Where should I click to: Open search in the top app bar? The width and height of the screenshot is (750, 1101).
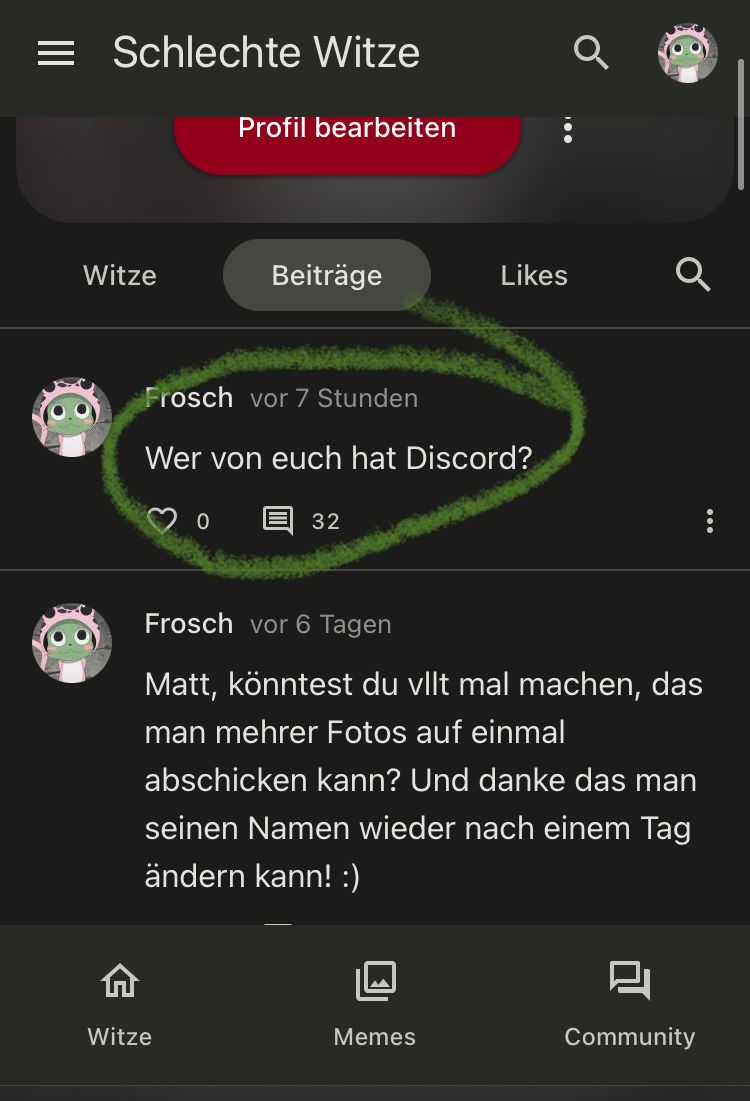(591, 53)
